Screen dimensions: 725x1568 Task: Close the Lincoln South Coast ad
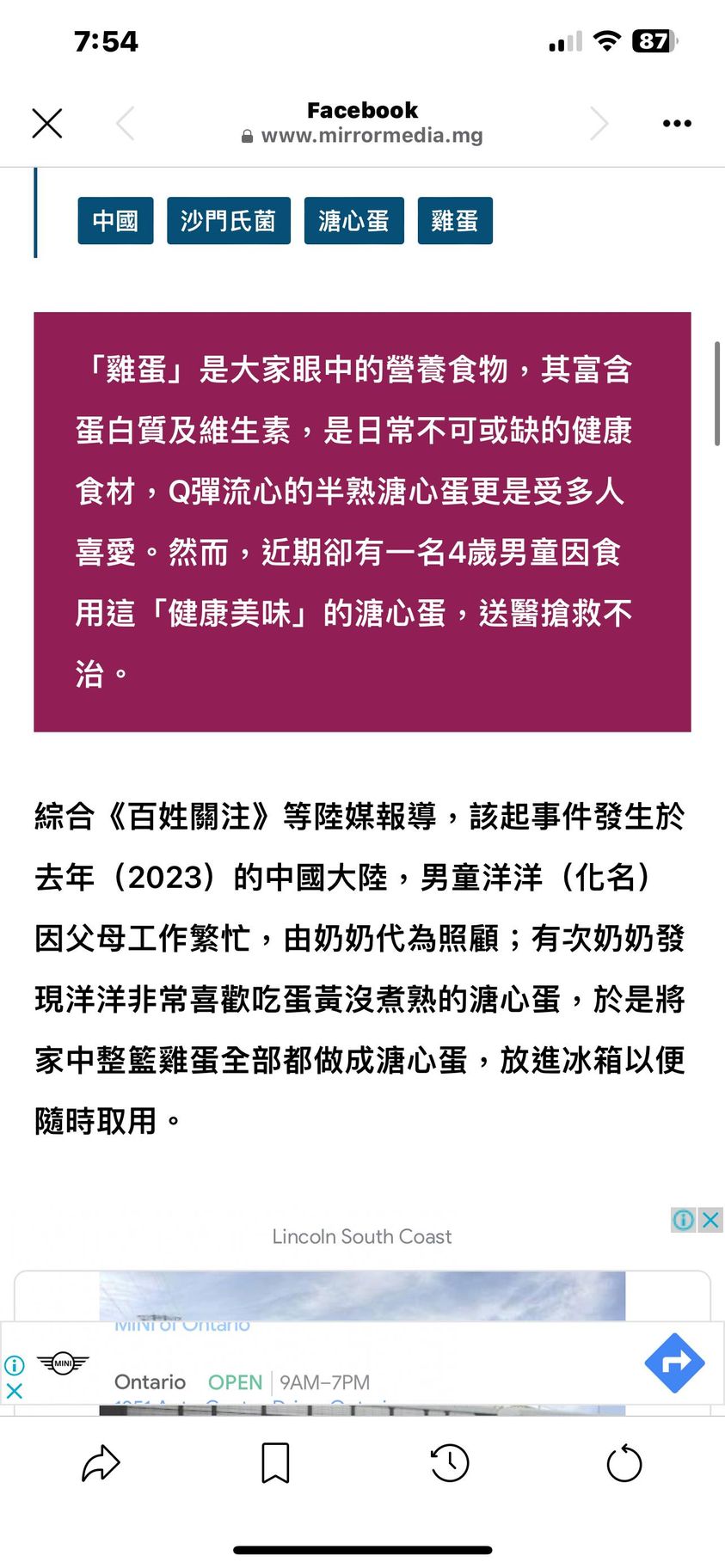pyautogui.click(x=710, y=1219)
